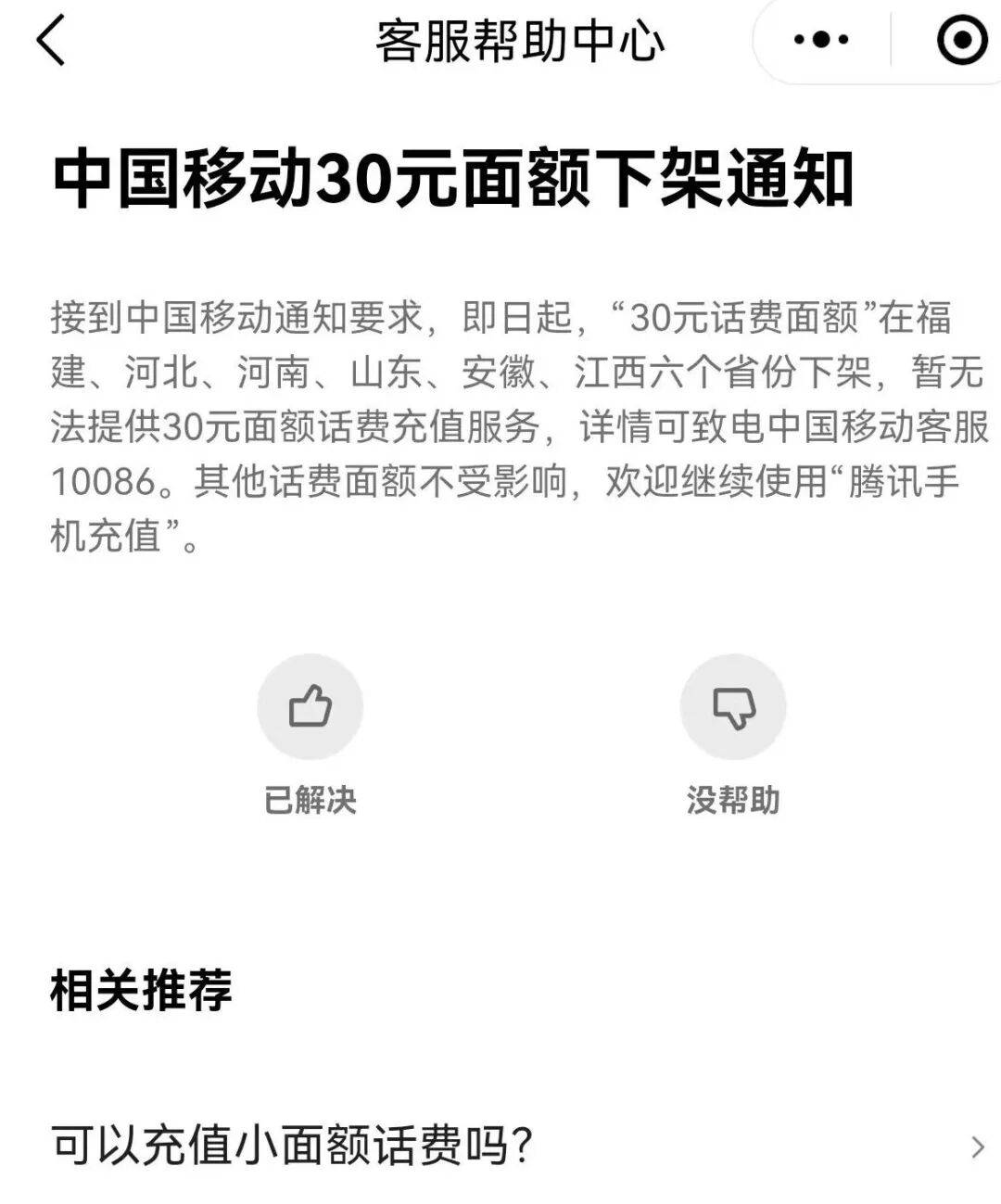Rate the article as 没帮助

click(x=733, y=708)
